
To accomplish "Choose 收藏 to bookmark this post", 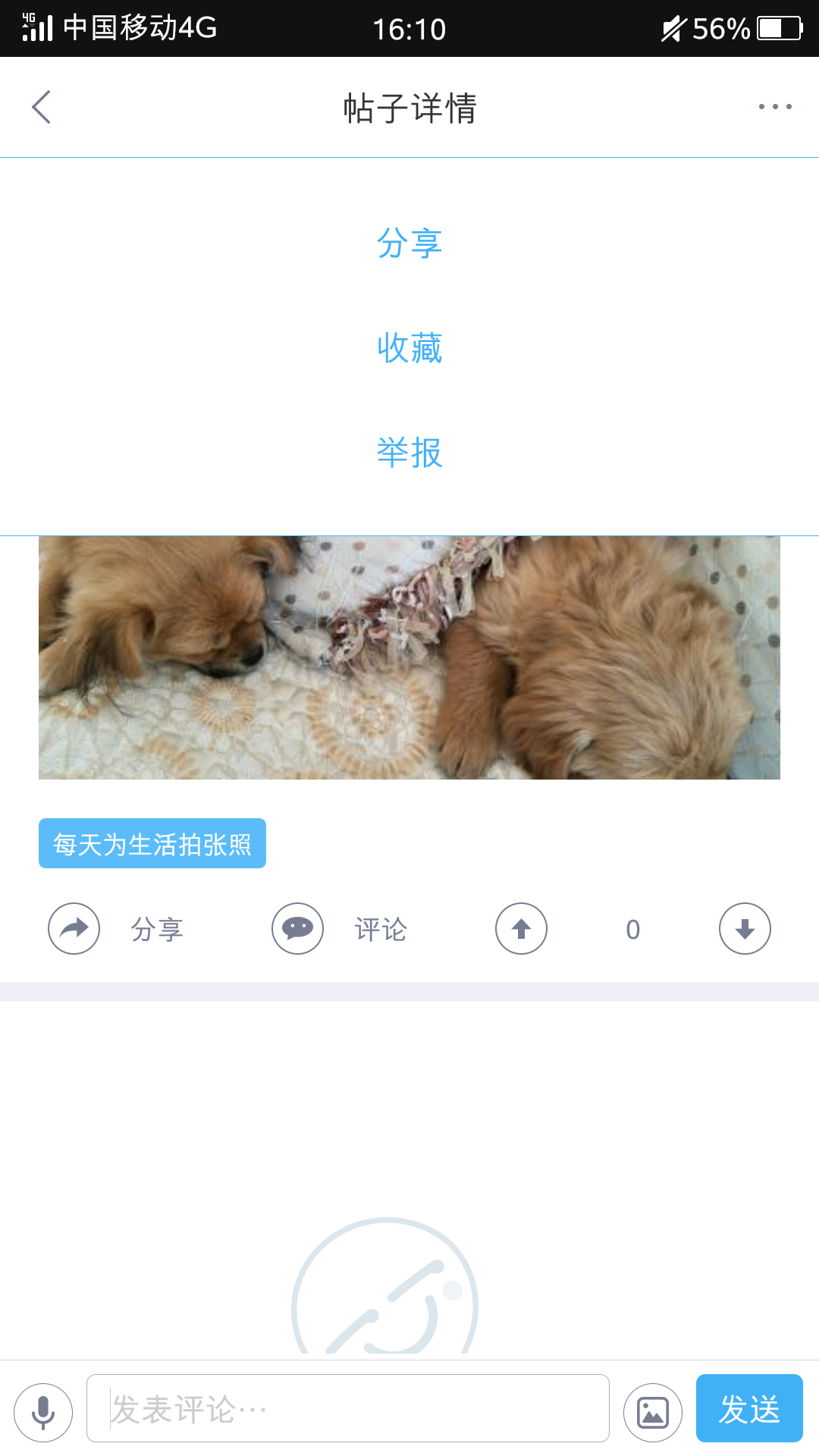I will [x=409, y=348].
